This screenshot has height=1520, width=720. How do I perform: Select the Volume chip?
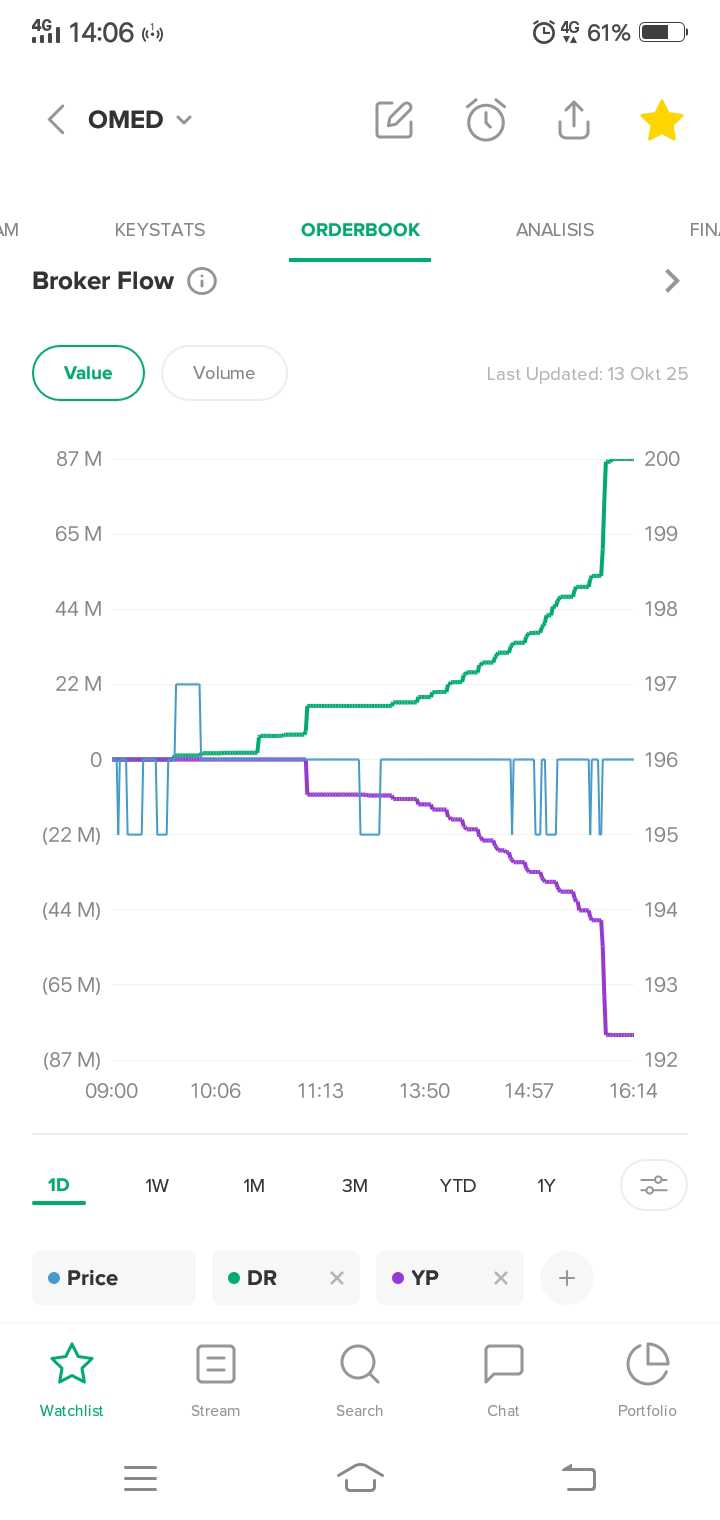(224, 373)
